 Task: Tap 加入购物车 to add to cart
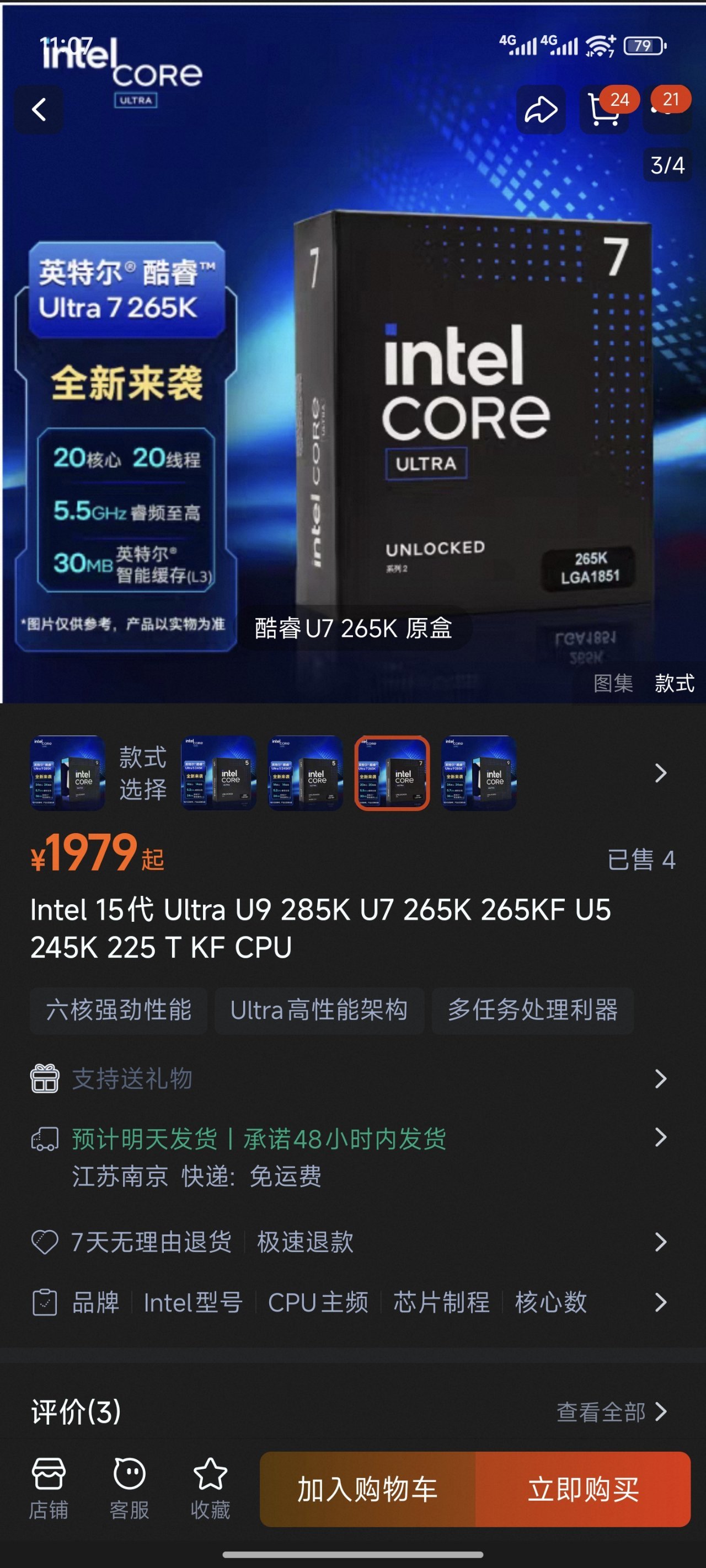[x=367, y=1490]
